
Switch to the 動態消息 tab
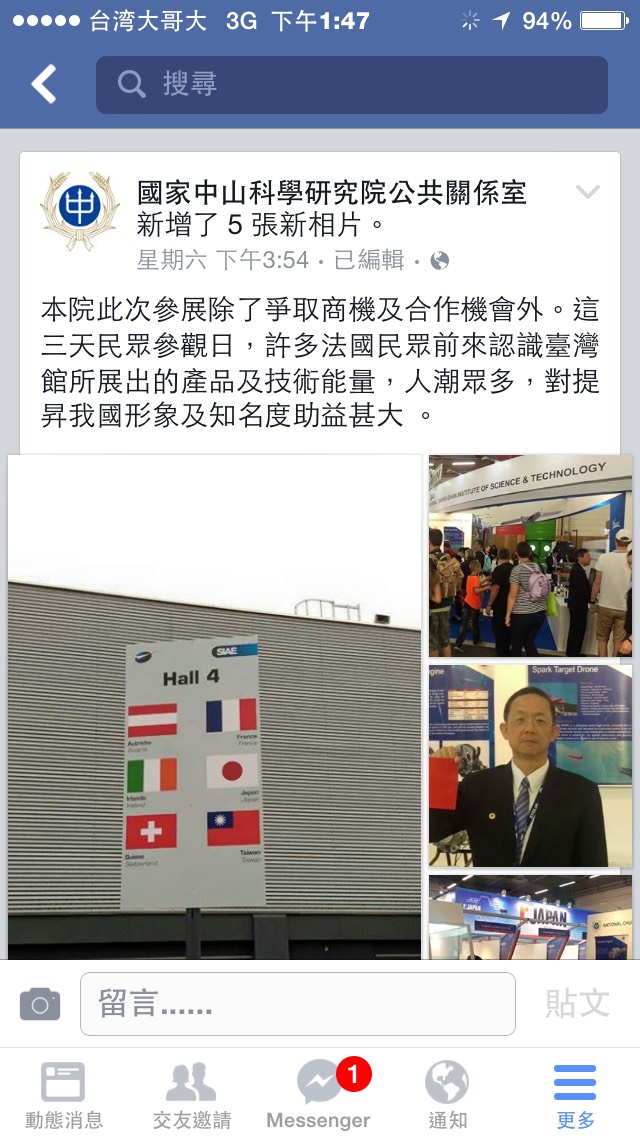(x=64, y=1095)
